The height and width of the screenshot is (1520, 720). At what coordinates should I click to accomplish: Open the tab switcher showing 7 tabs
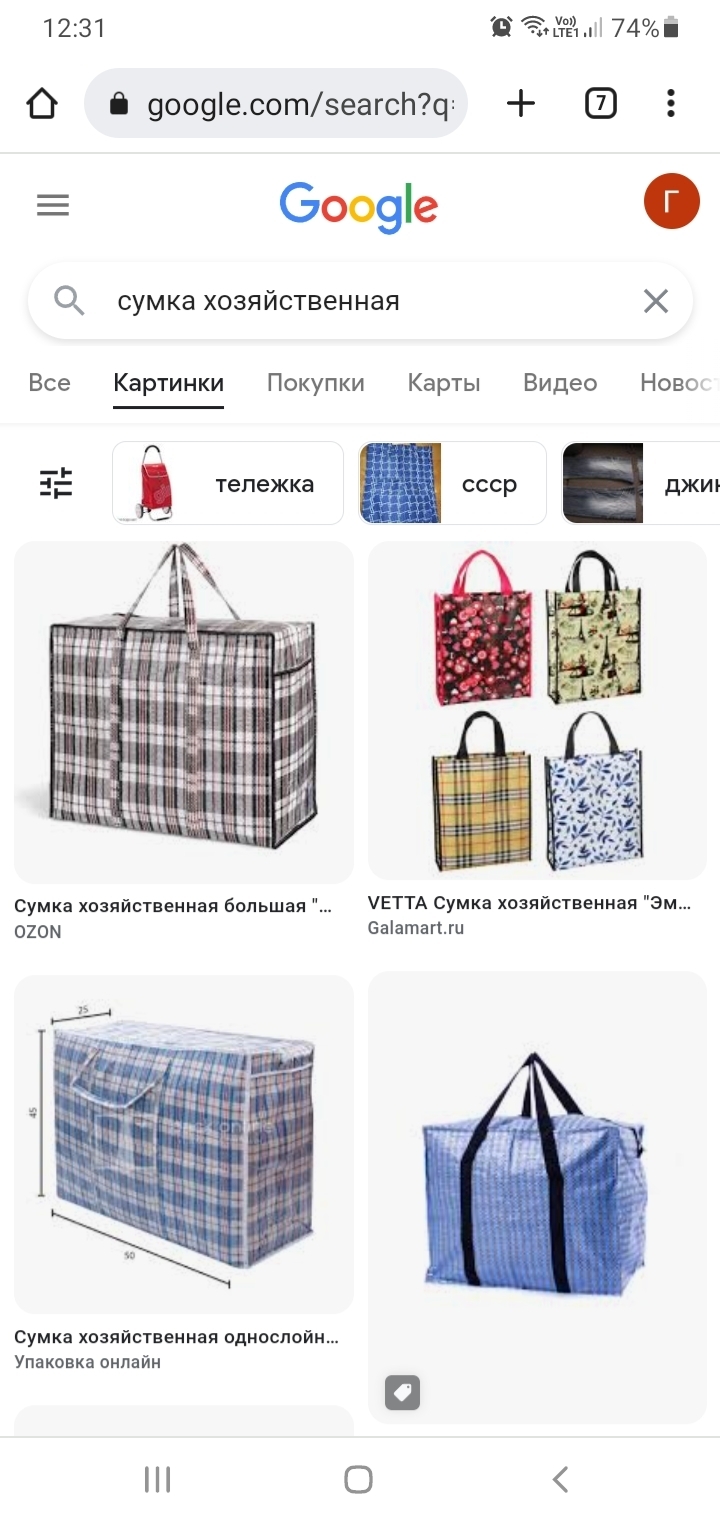tap(600, 103)
